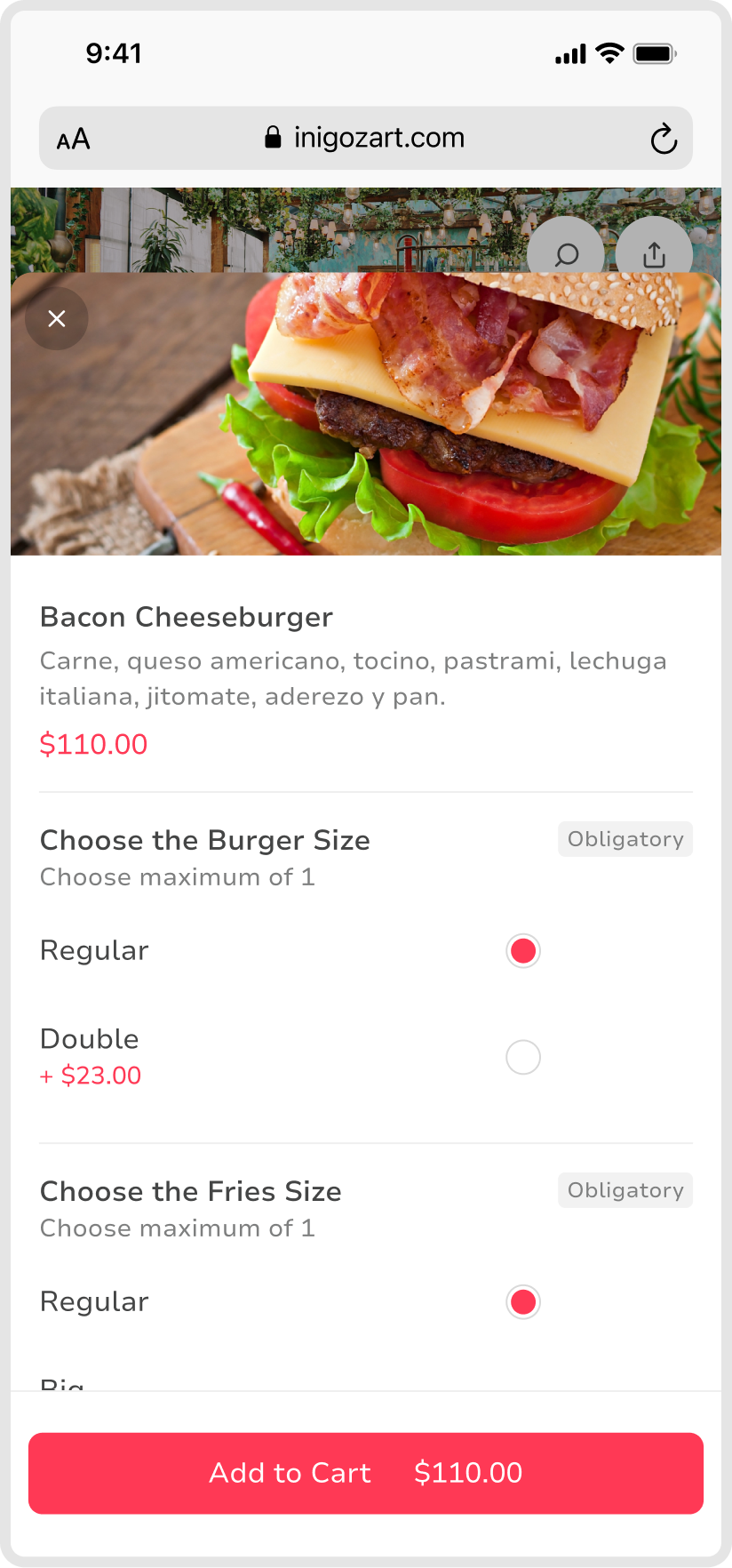Tap the battery indicator in the status bar
732x1568 pixels.
655,53
